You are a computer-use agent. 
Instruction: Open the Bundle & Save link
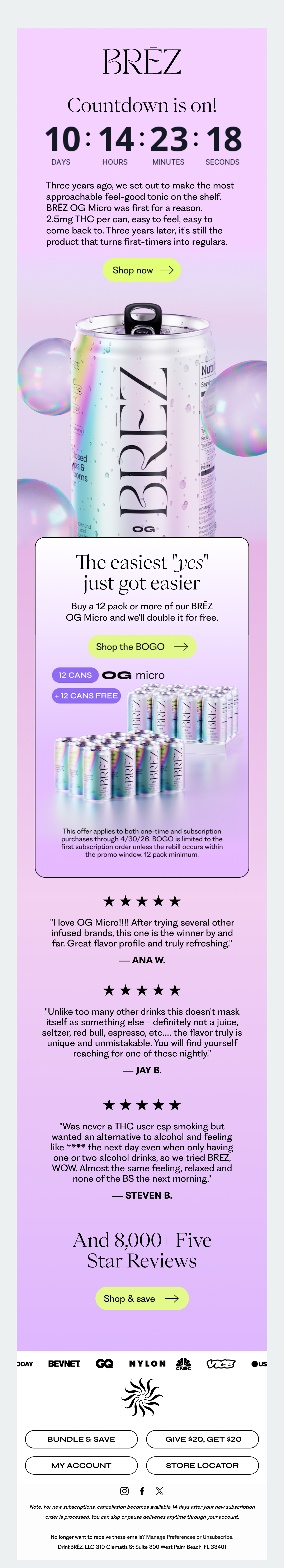pyautogui.click(x=81, y=1439)
